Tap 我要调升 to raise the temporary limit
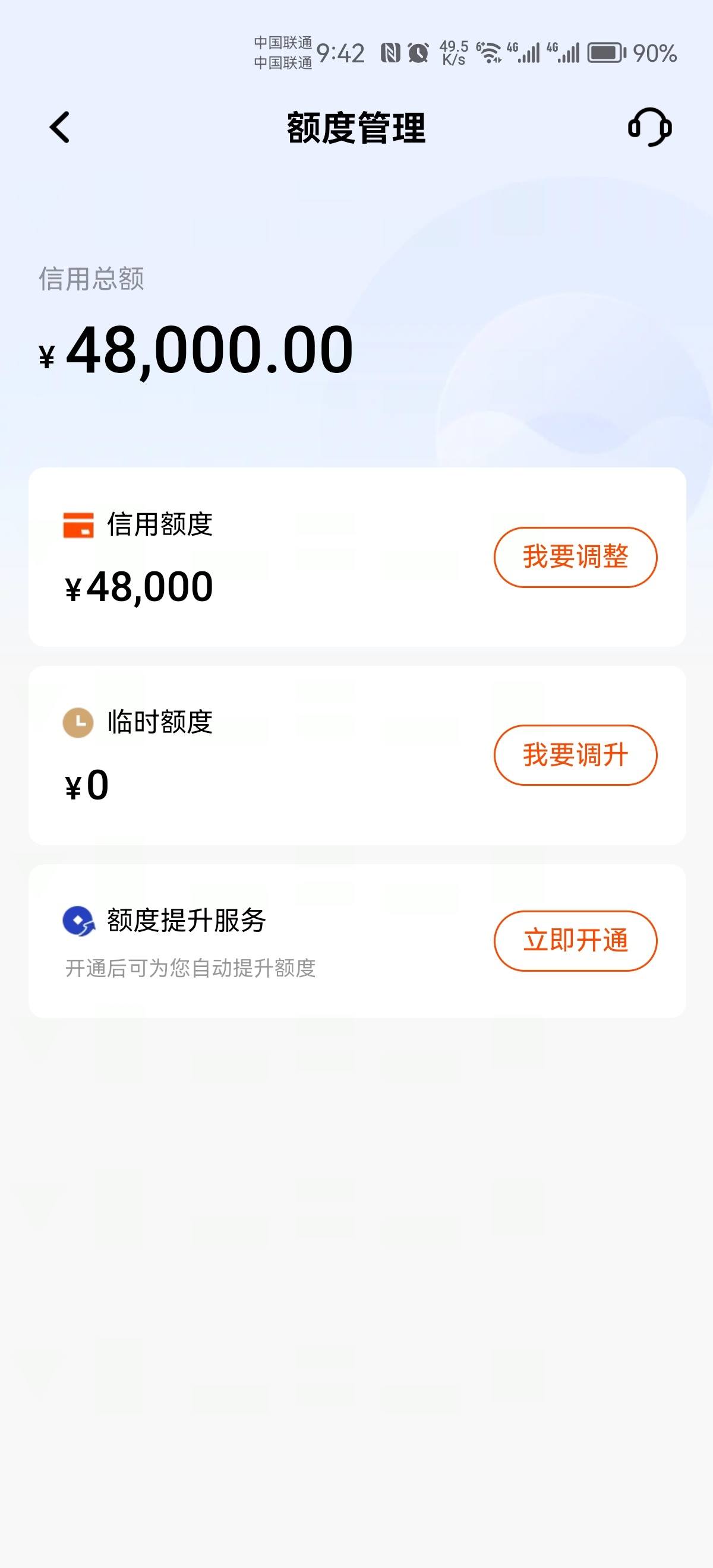Image resolution: width=713 pixels, height=1568 pixels. coord(575,755)
